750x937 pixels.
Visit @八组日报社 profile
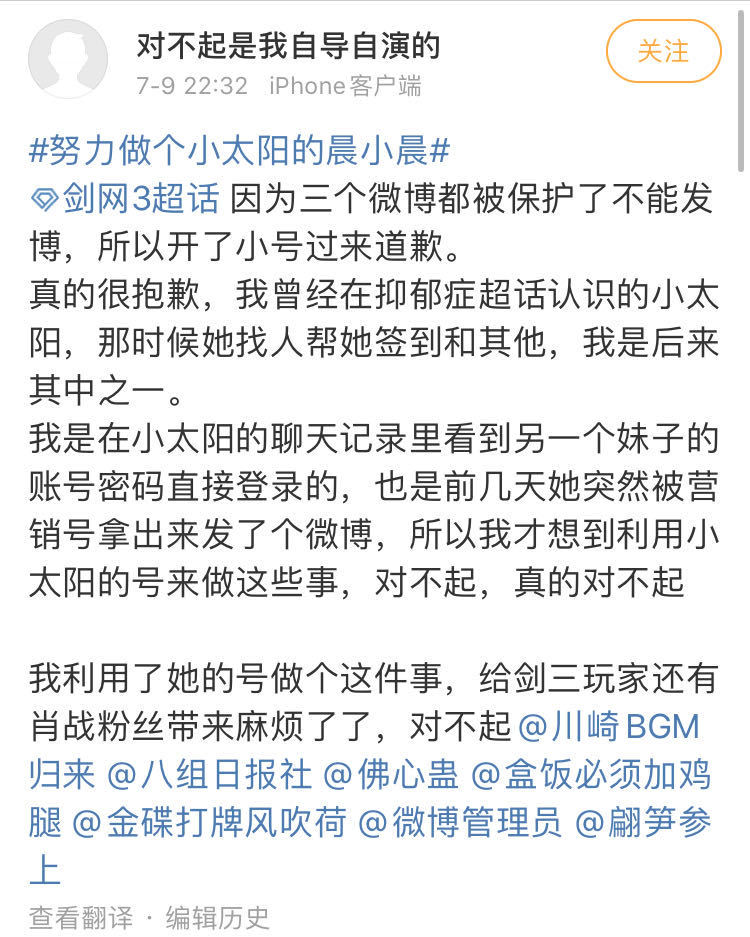click(210, 775)
